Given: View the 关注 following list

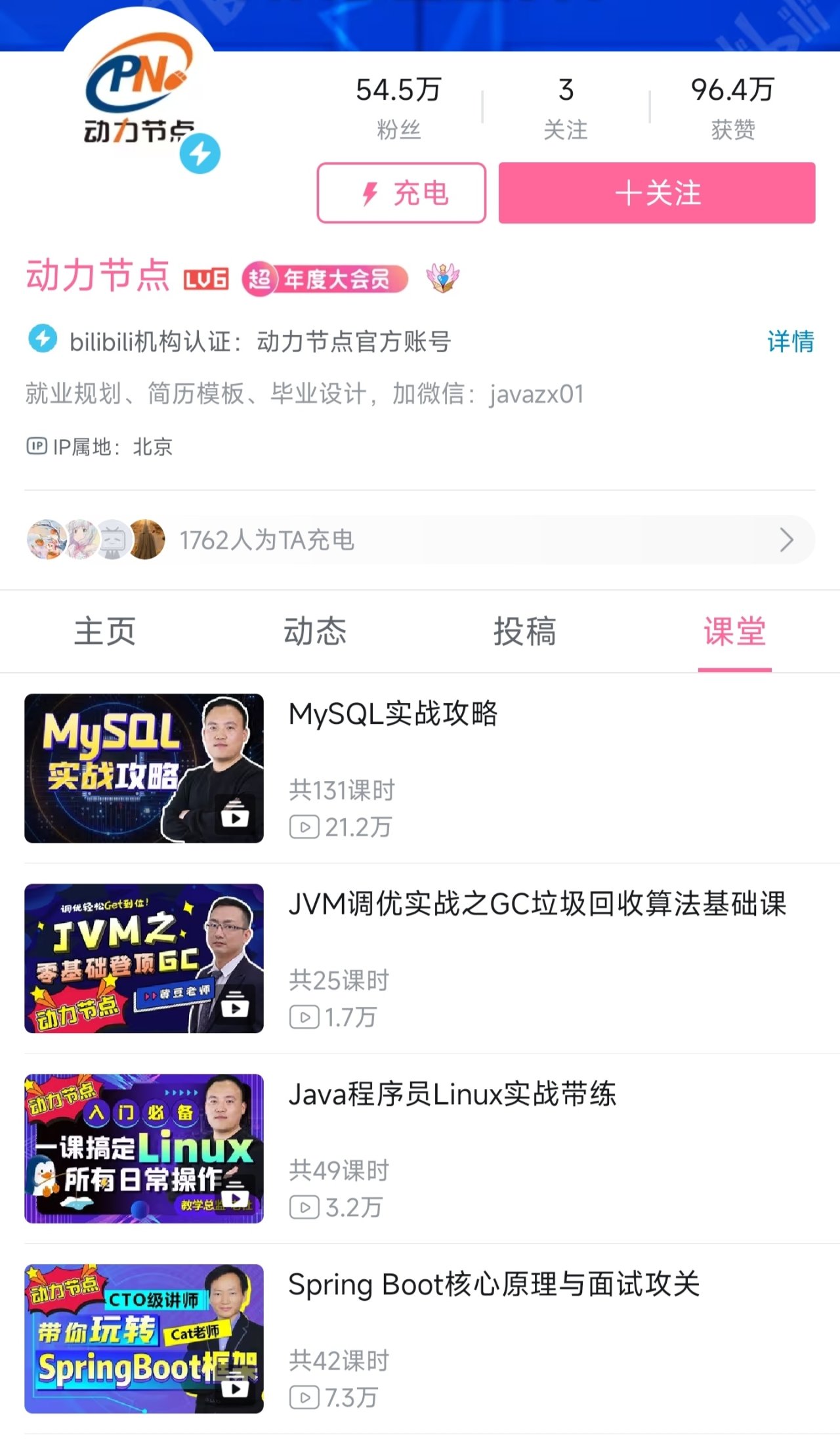Looking at the screenshot, I should pyautogui.click(x=566, y=107).
